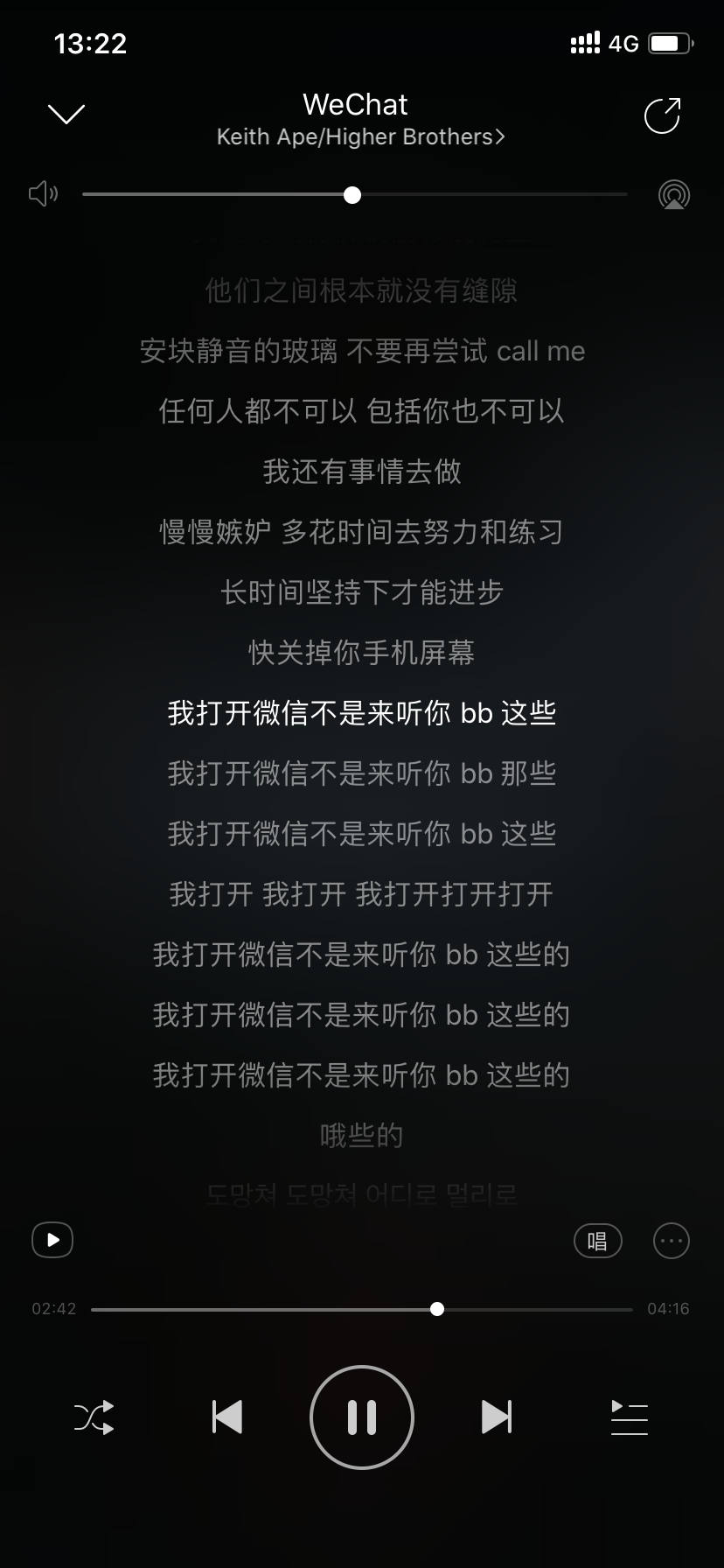Open the more options circle

coord(672,1241)
